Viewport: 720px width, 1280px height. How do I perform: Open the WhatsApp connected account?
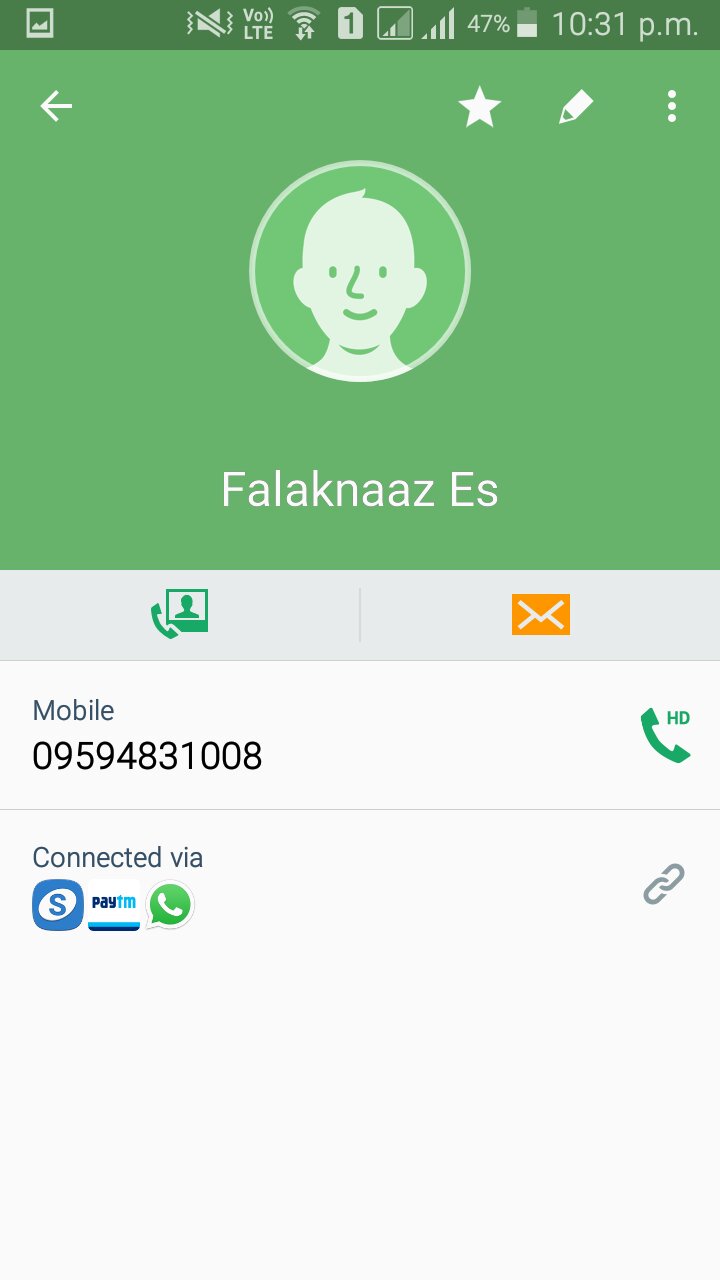tap(170, 904)
